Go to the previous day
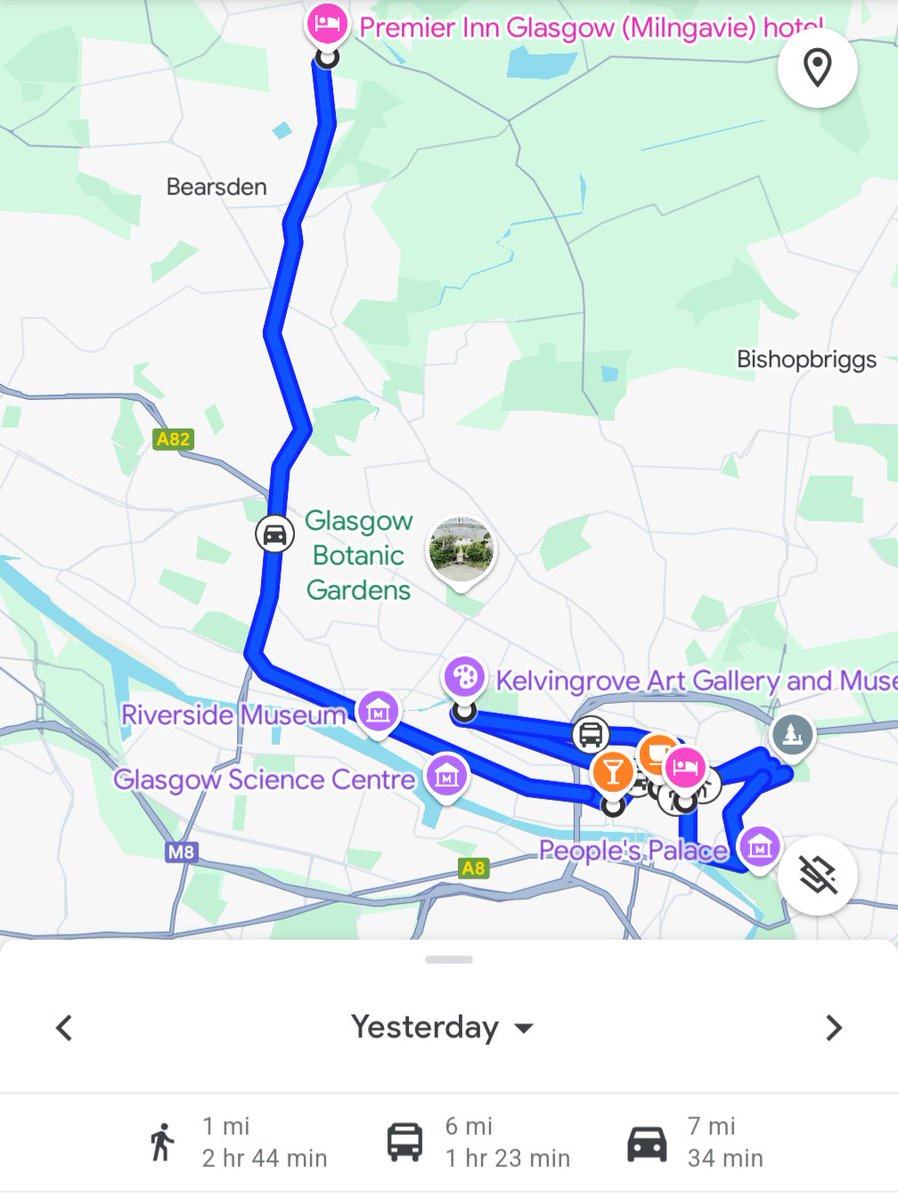This screenshot has height=1200, width=898. pos(64,1027)
